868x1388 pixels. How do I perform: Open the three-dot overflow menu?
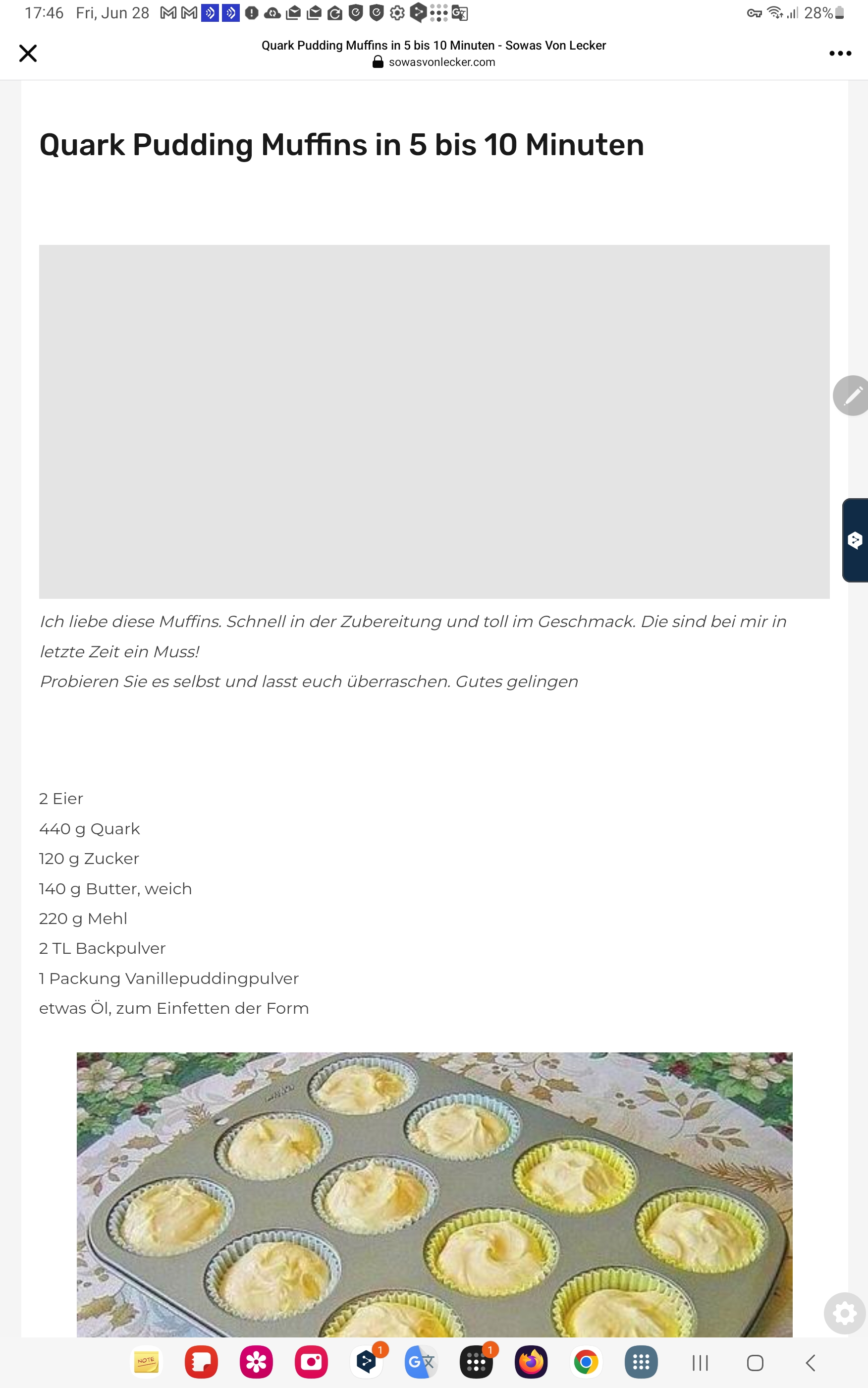[840, 54]
